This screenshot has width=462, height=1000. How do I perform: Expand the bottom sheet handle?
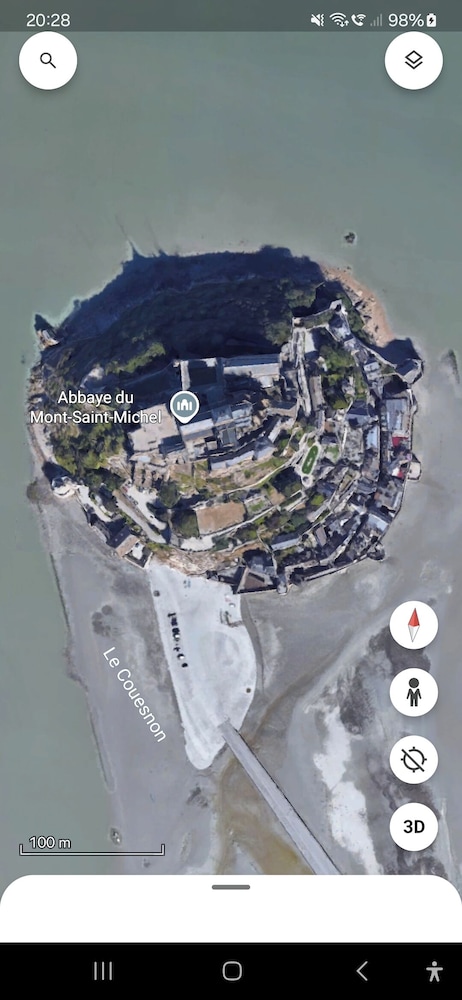coord(231,886)
